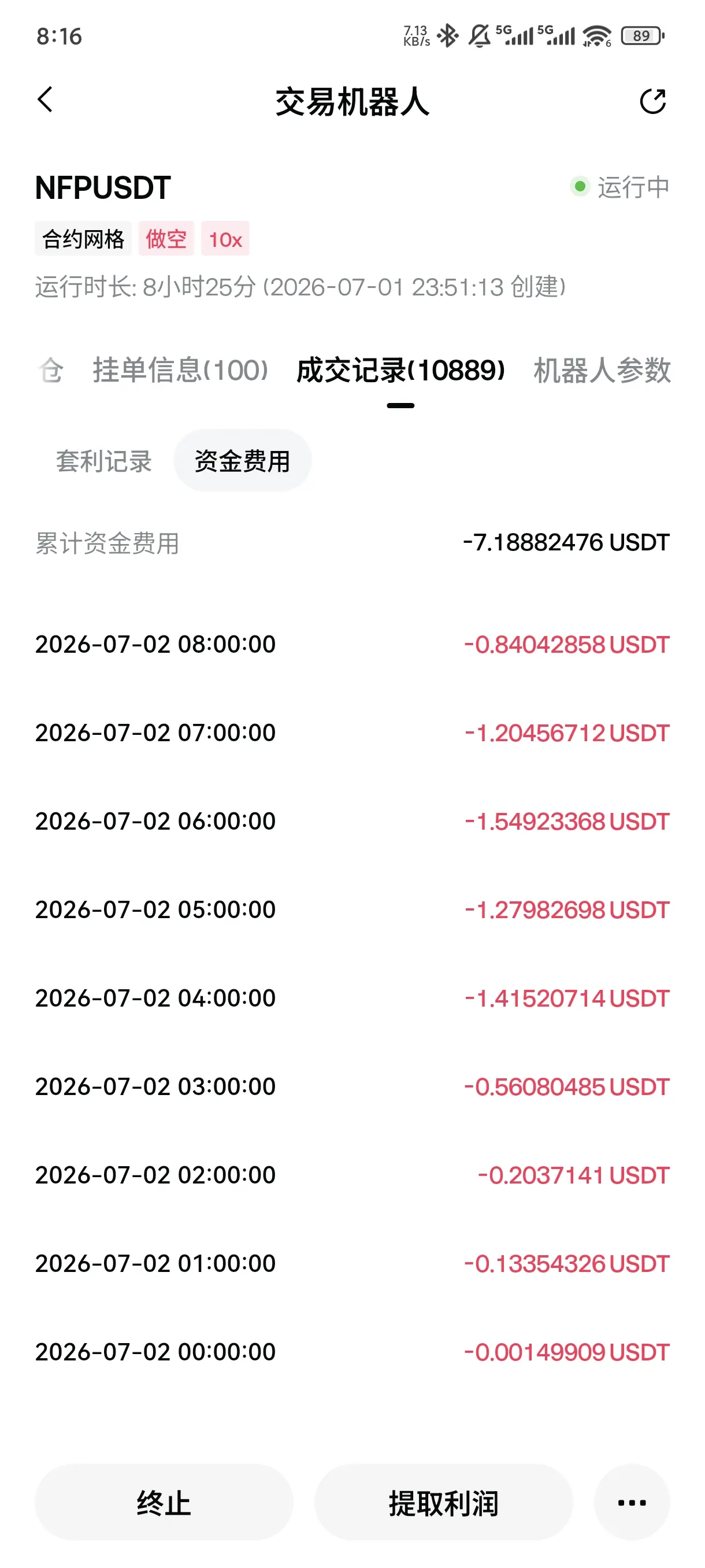Show the 套利记录 sub-tab
This screenshot has height=1568, width=705.
103,461
